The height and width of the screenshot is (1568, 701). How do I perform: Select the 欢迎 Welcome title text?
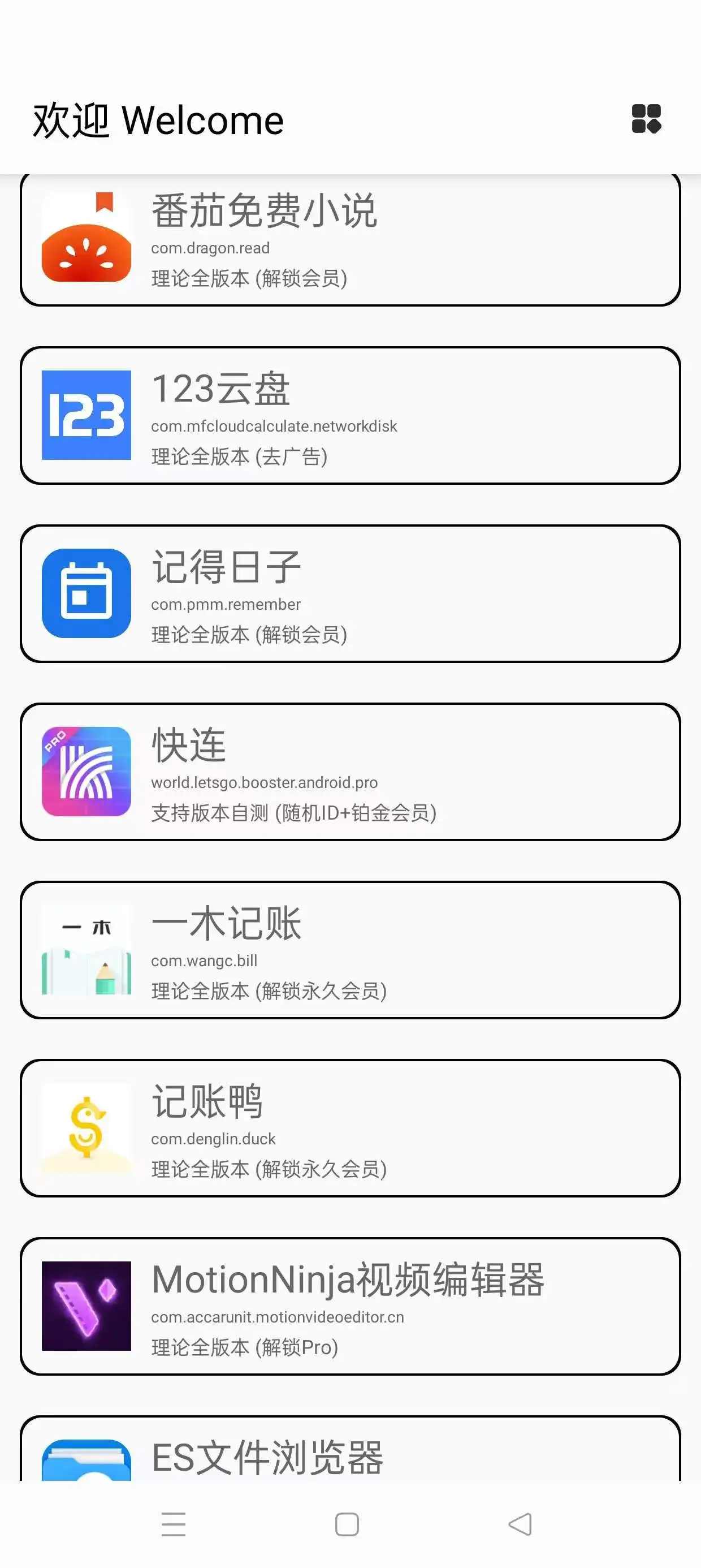[158, 120]
